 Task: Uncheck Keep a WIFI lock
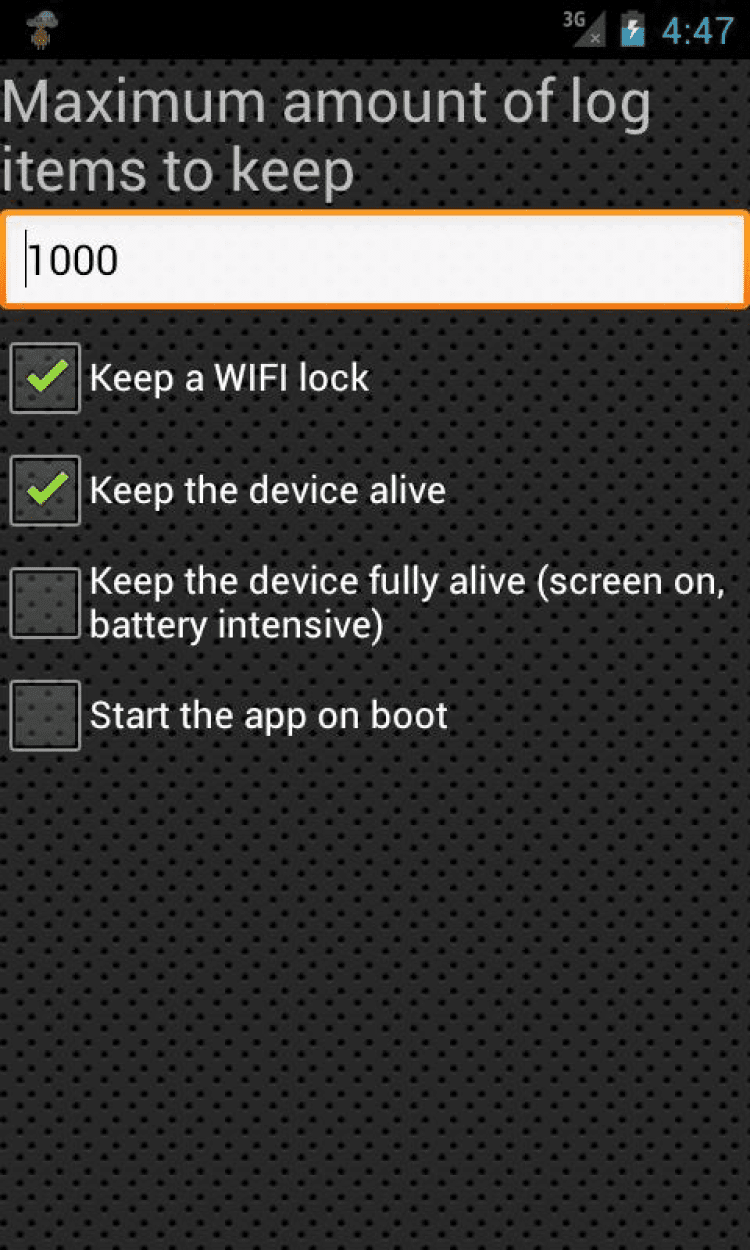coord(45,378)
